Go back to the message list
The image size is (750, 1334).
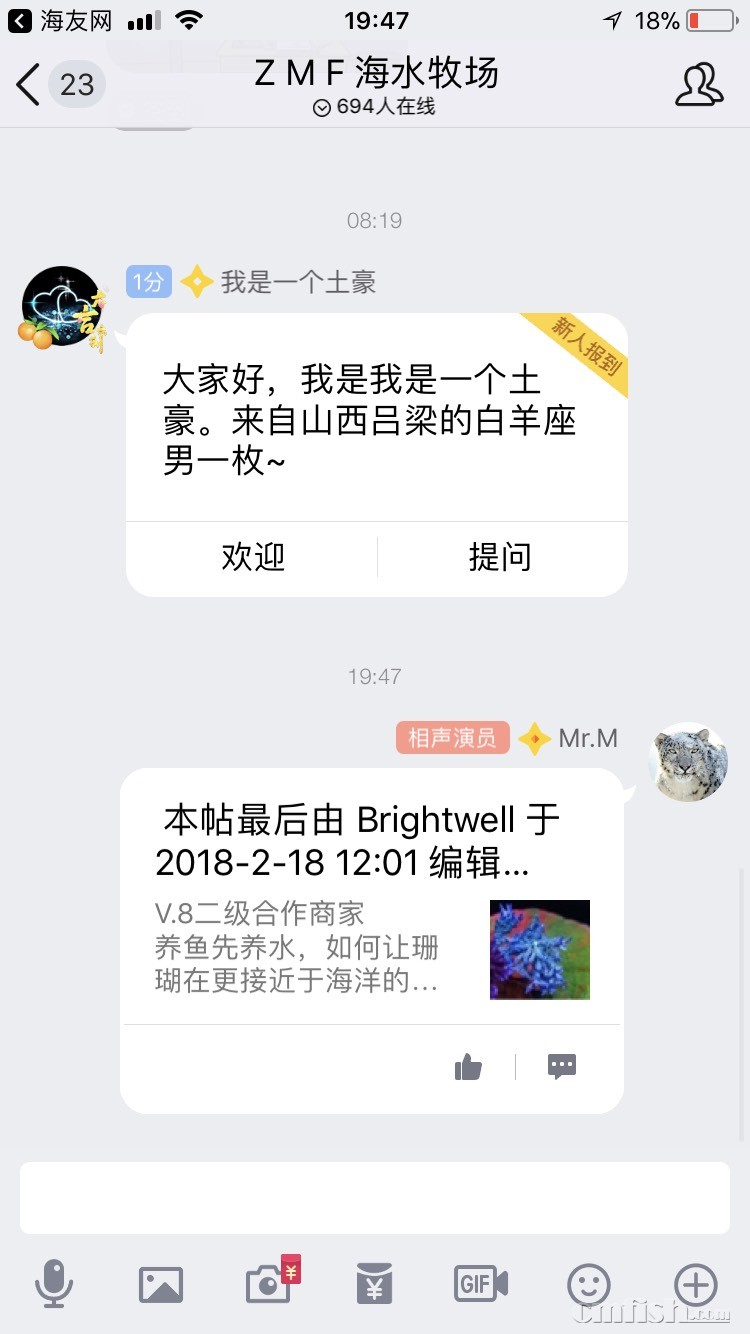(30, 85)
